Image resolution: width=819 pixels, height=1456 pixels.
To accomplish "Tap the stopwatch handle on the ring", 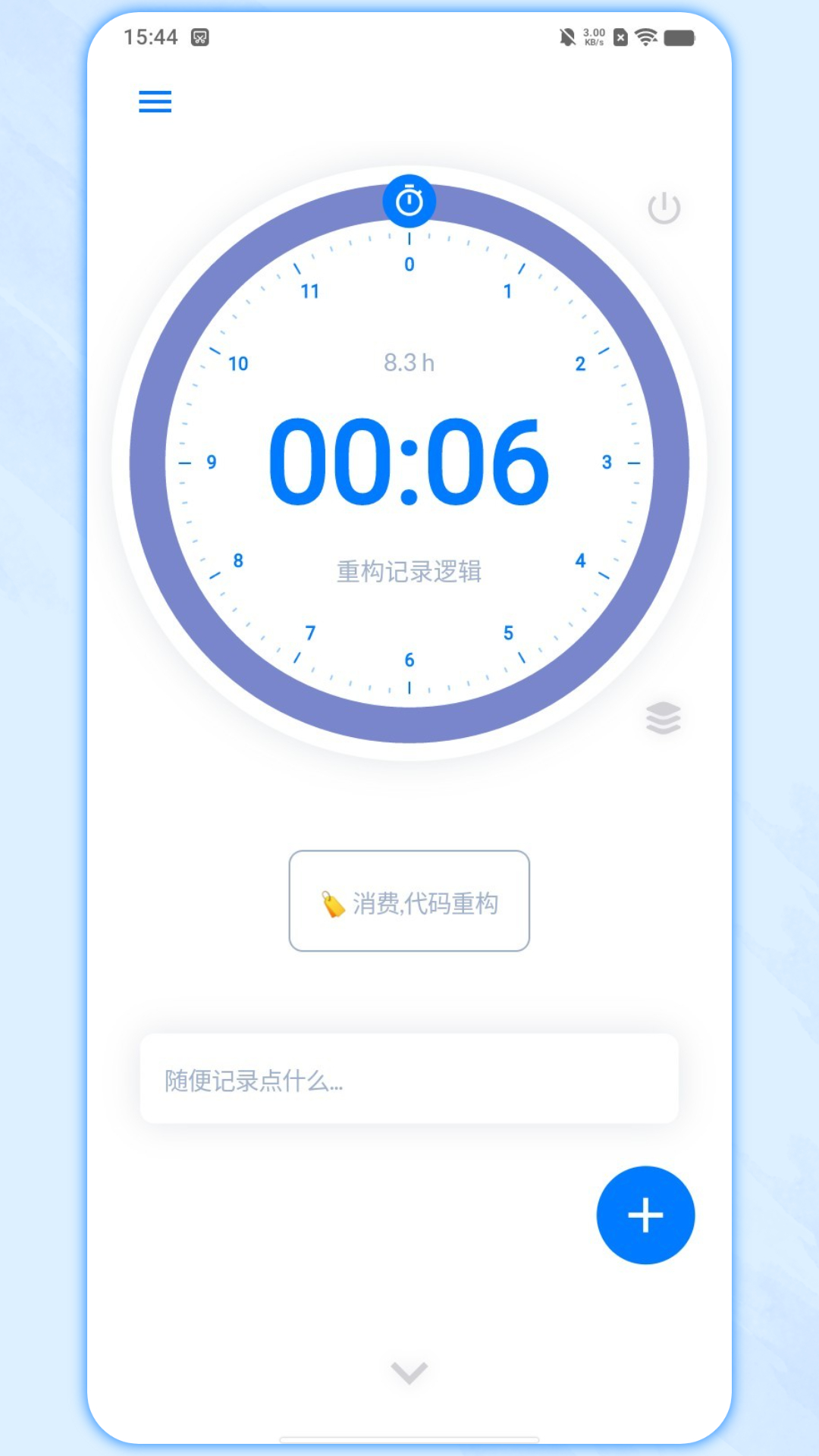I will [409, 201].
